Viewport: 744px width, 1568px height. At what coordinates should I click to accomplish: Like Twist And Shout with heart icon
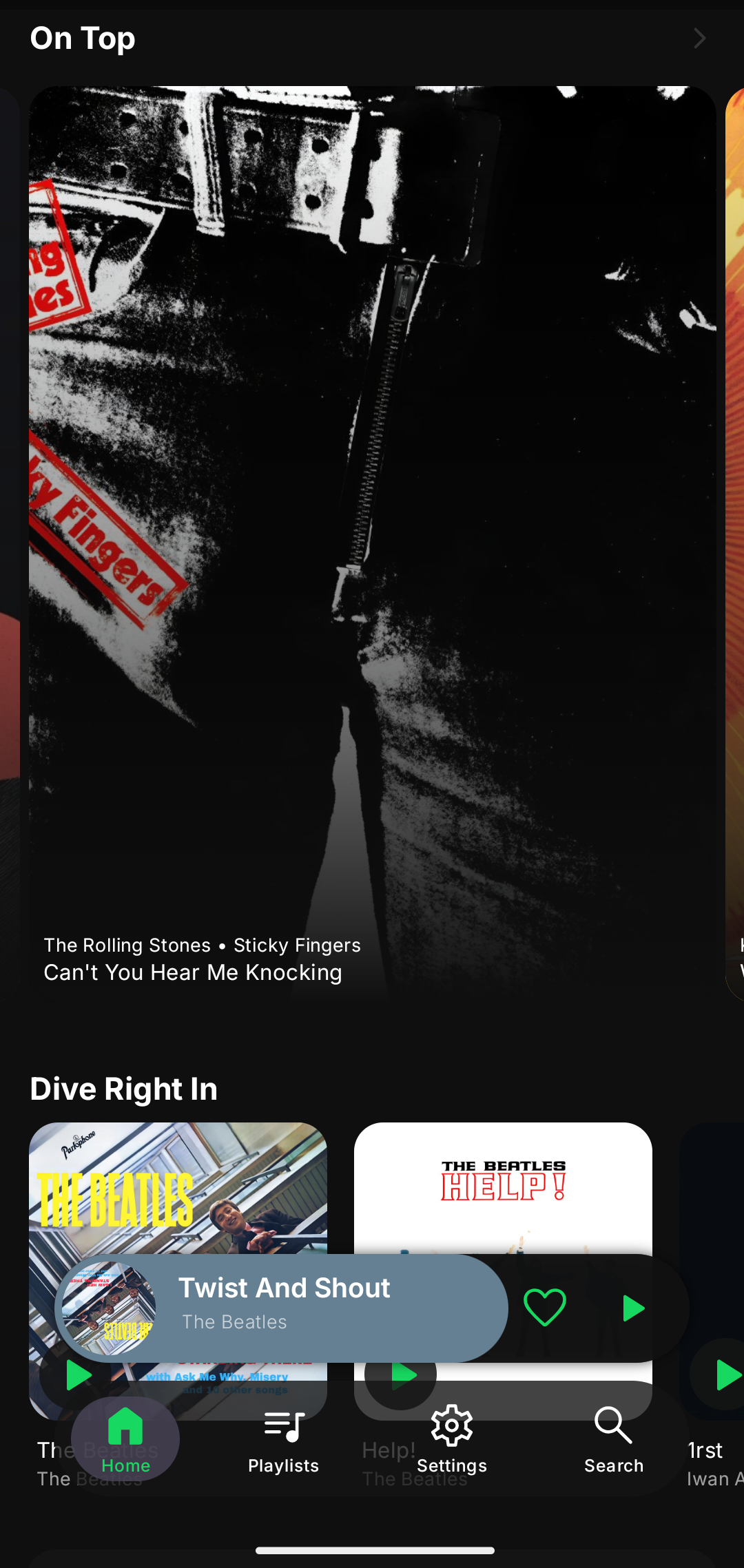544,1307
